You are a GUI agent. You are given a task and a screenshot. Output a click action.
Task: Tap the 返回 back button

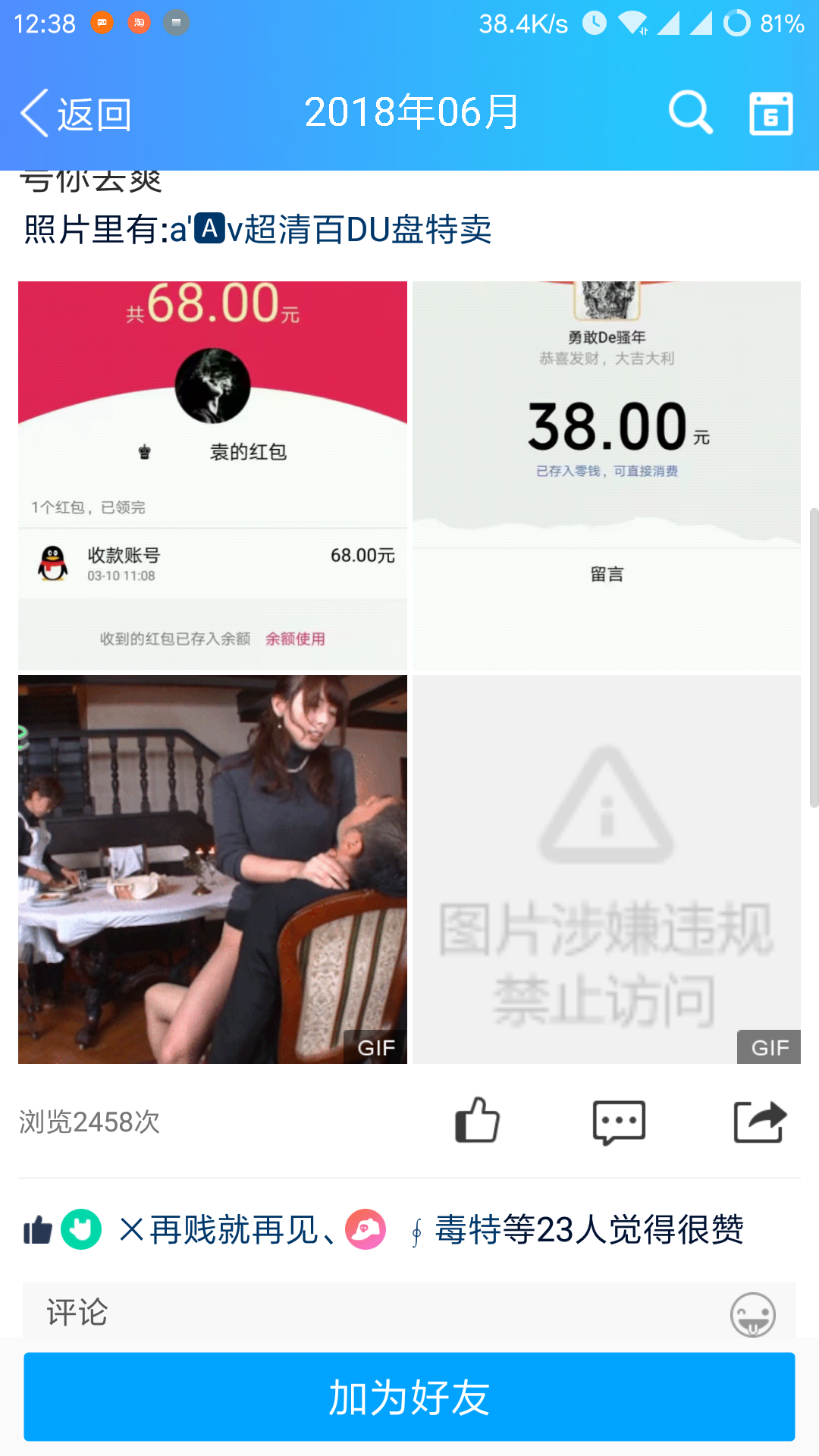click(76, 114)
